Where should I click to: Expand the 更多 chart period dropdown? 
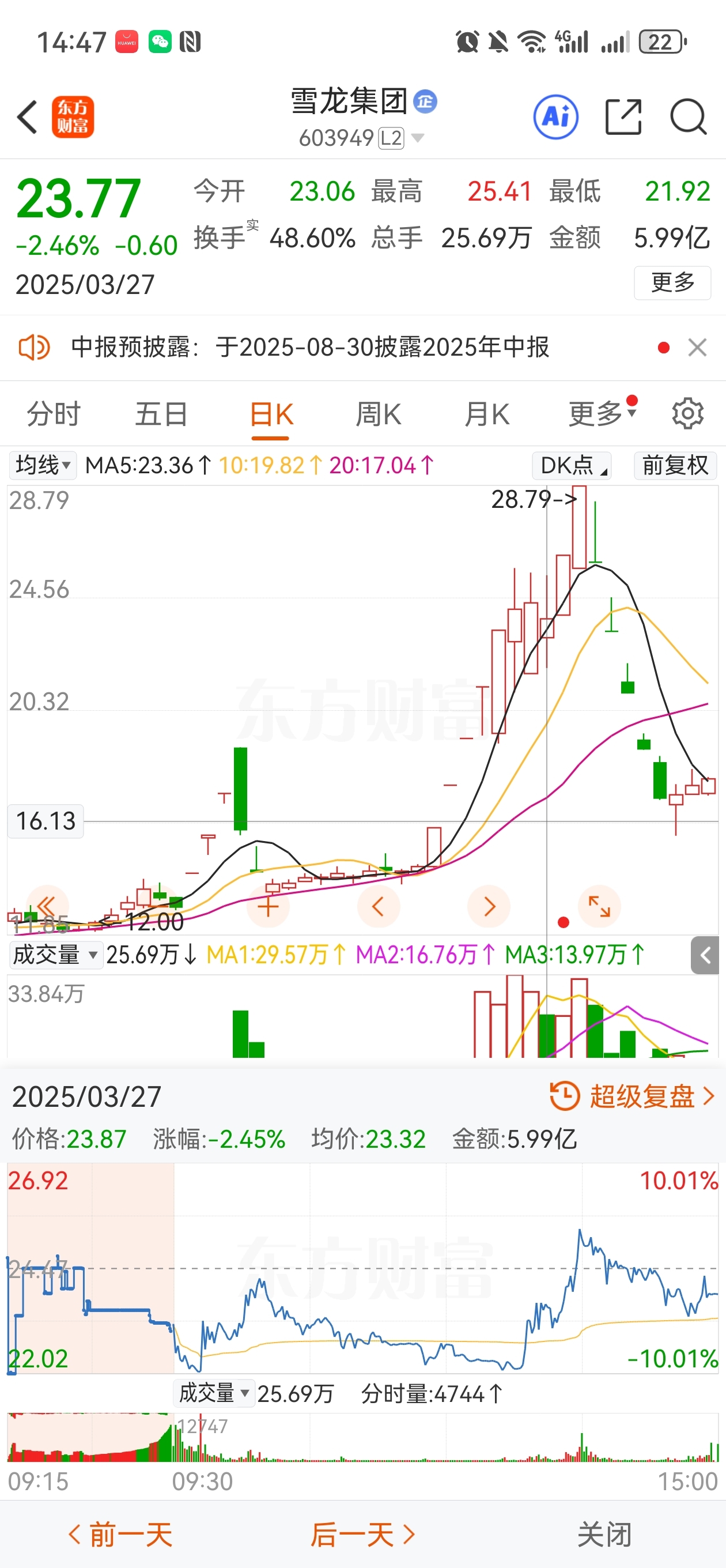click(602, 414)
